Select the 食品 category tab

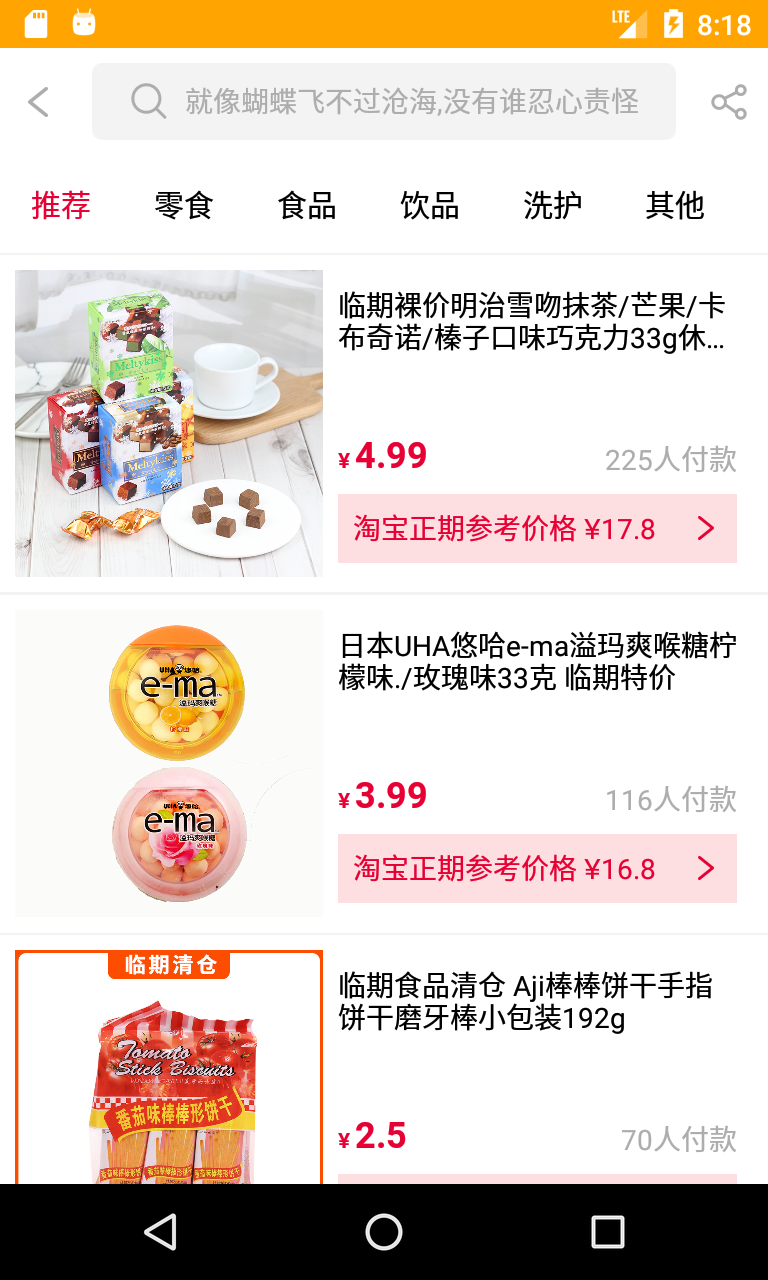[x=307, y=205]
